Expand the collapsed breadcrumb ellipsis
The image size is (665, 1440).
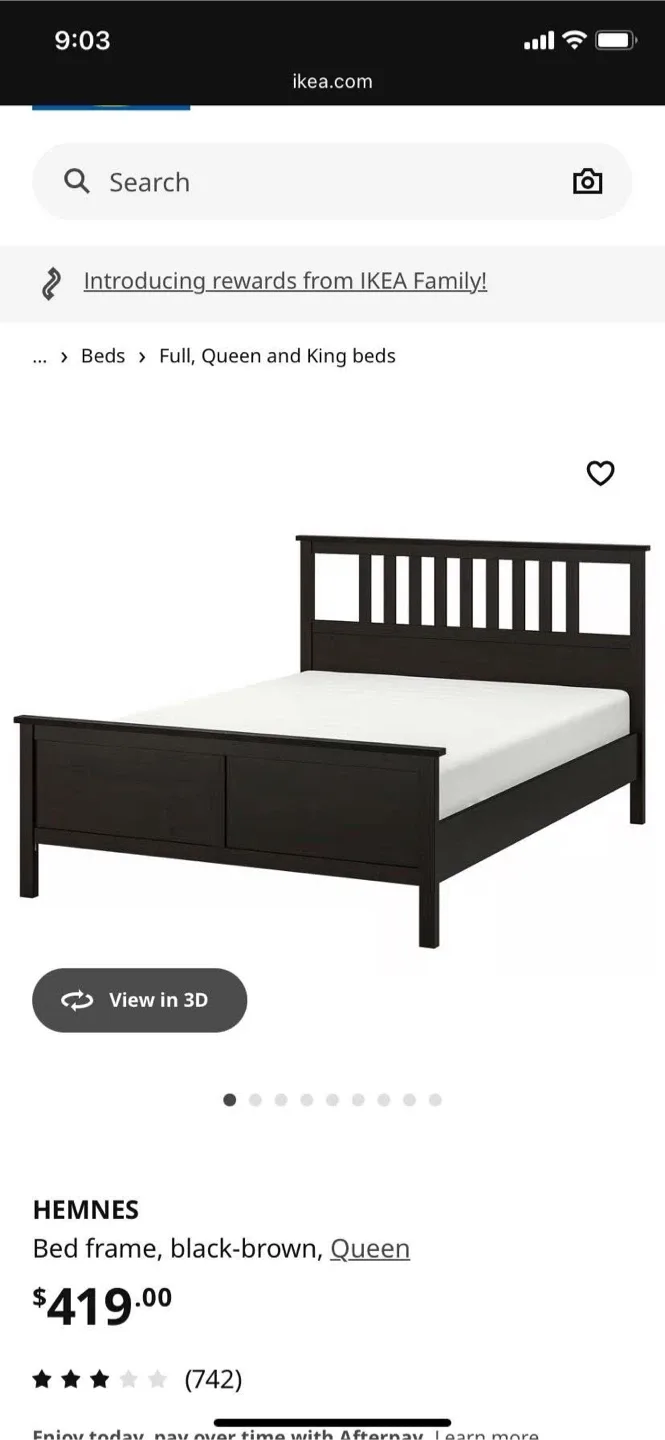40,356
